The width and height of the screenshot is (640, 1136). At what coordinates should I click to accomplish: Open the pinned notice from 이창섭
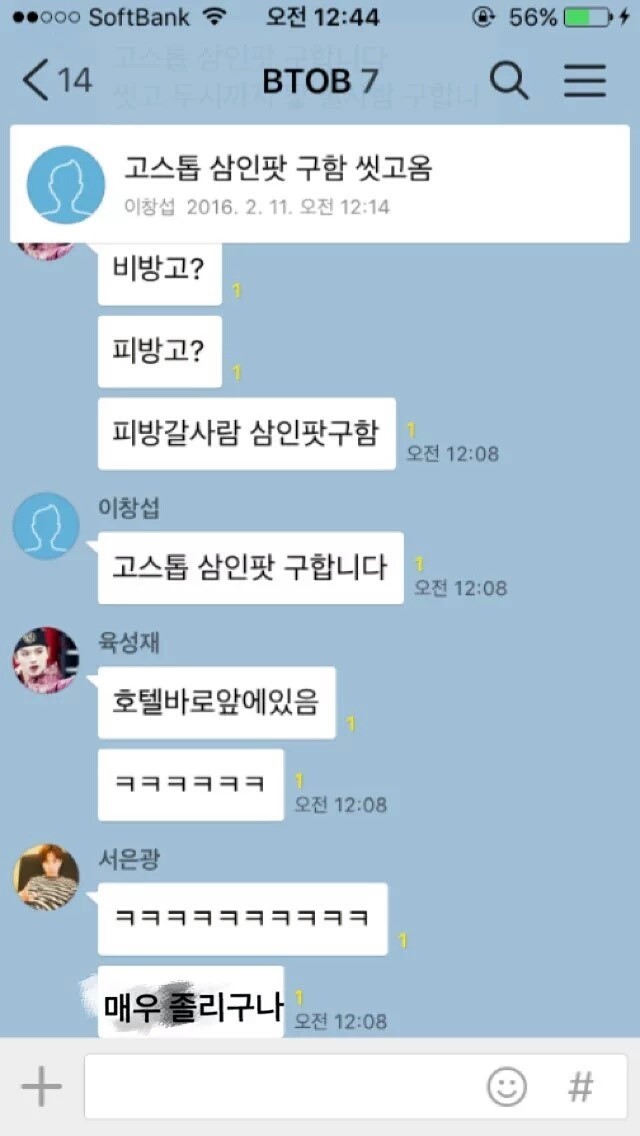click(x=320, y=184)
